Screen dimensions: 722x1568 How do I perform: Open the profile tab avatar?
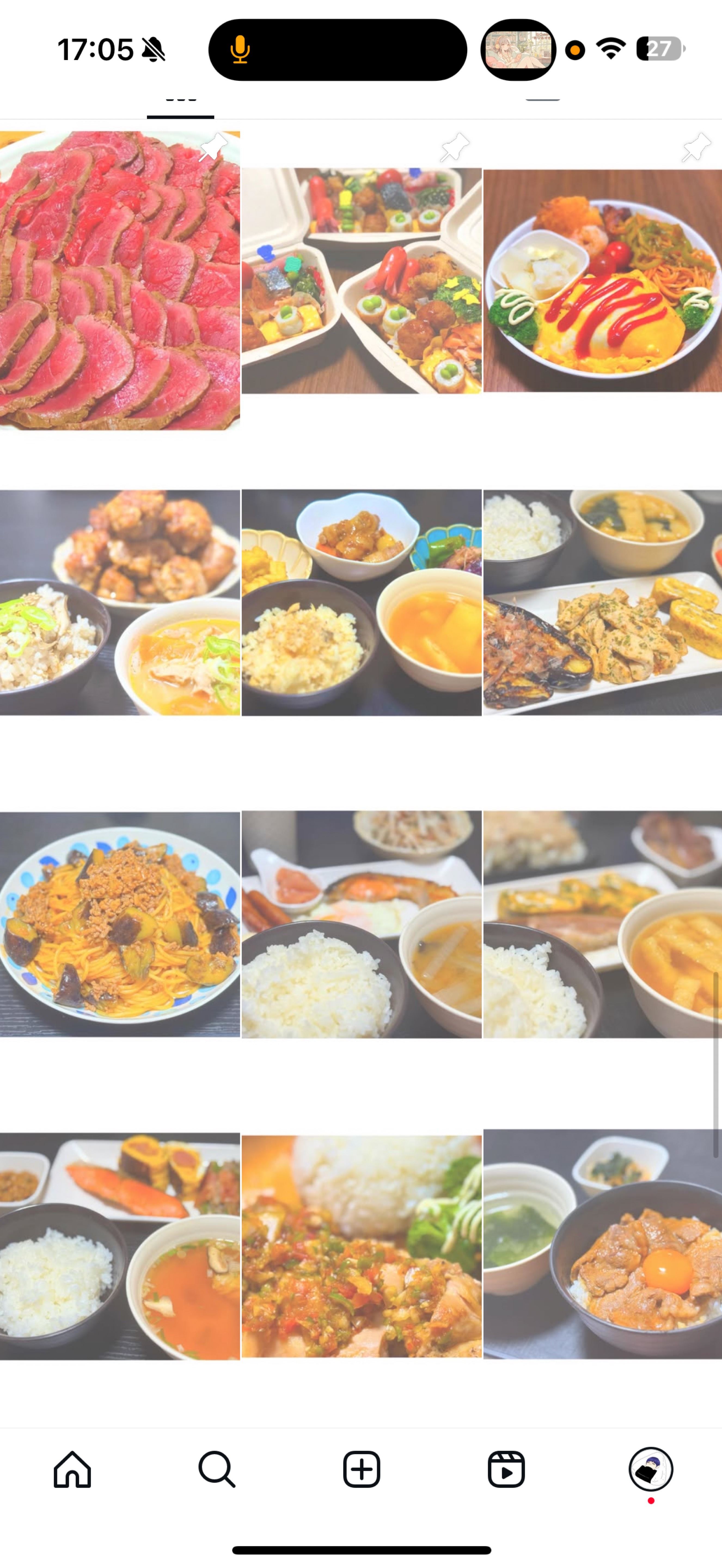click(650, 1469)
